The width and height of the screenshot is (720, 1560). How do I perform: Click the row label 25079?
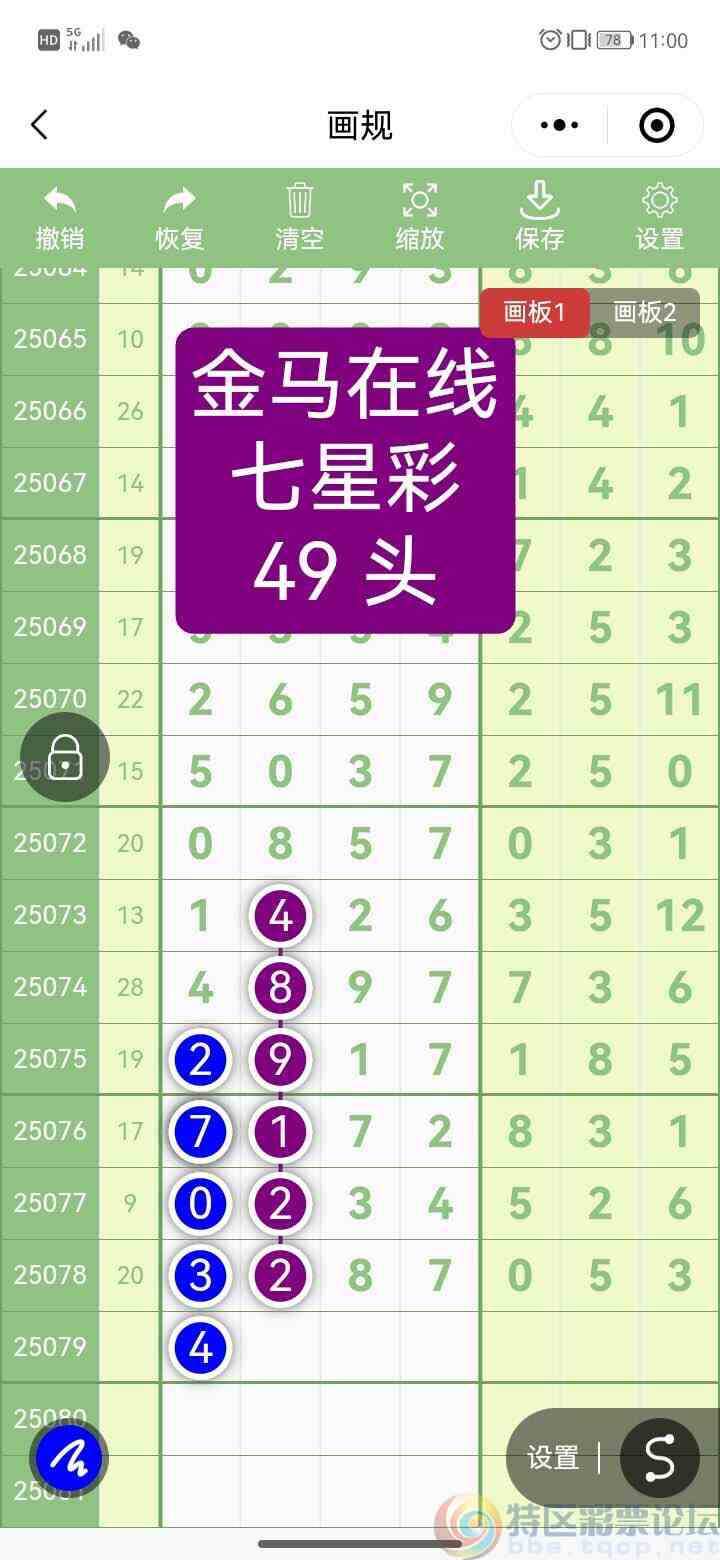pos(50,1346)
